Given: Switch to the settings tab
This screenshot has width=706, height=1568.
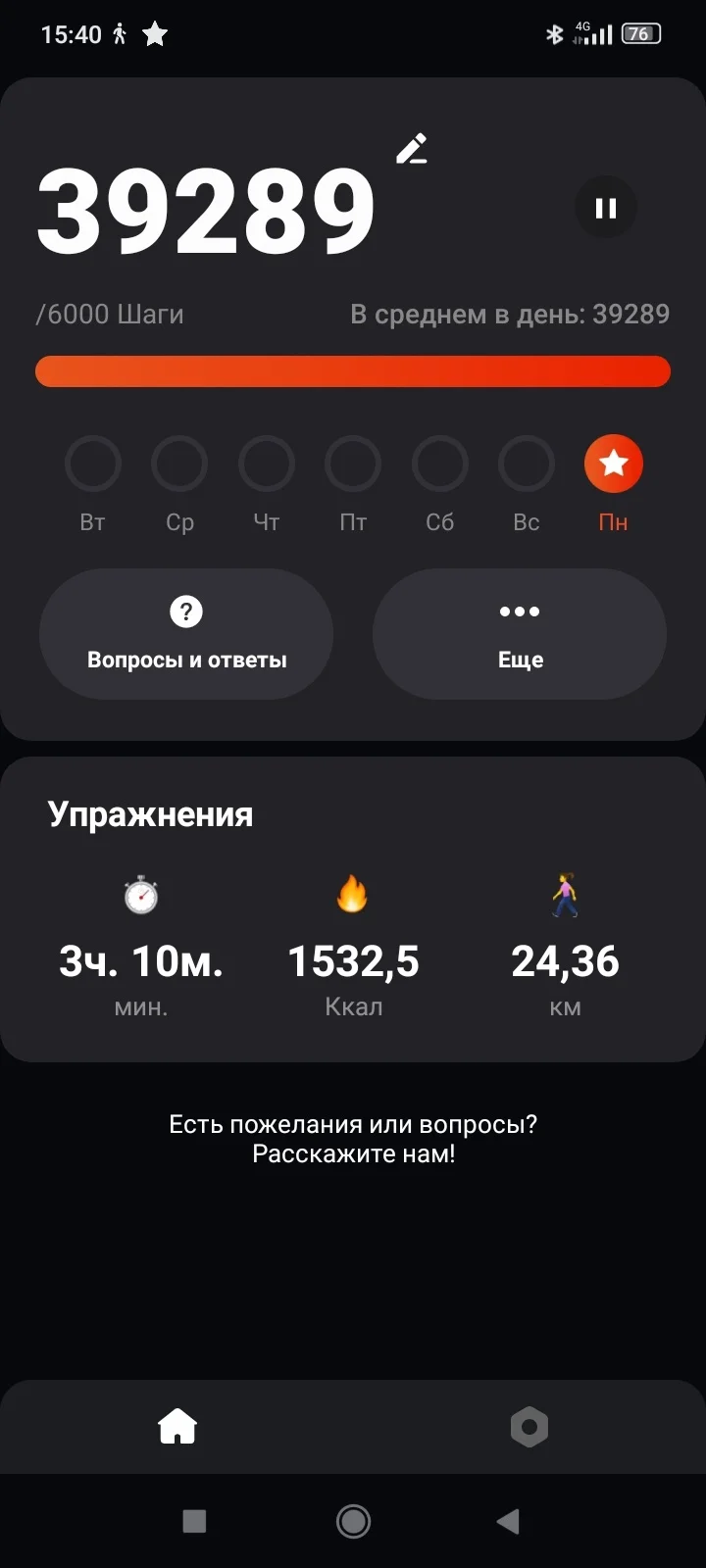Looking at the screenshot, I should (x=529, y=1427).
